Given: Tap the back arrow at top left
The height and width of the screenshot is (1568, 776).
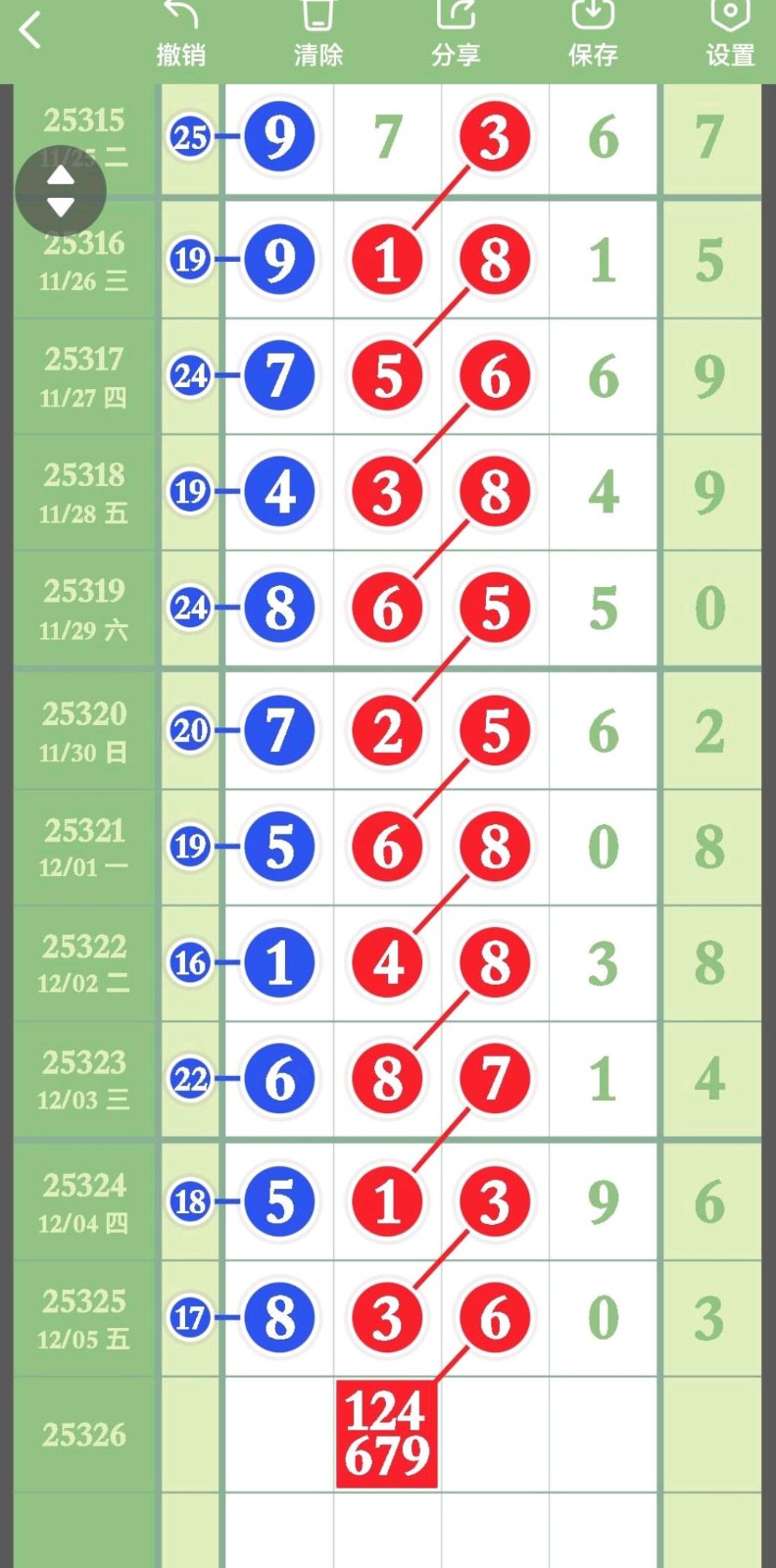Looking at the screenshot, I should pos(29,29).
